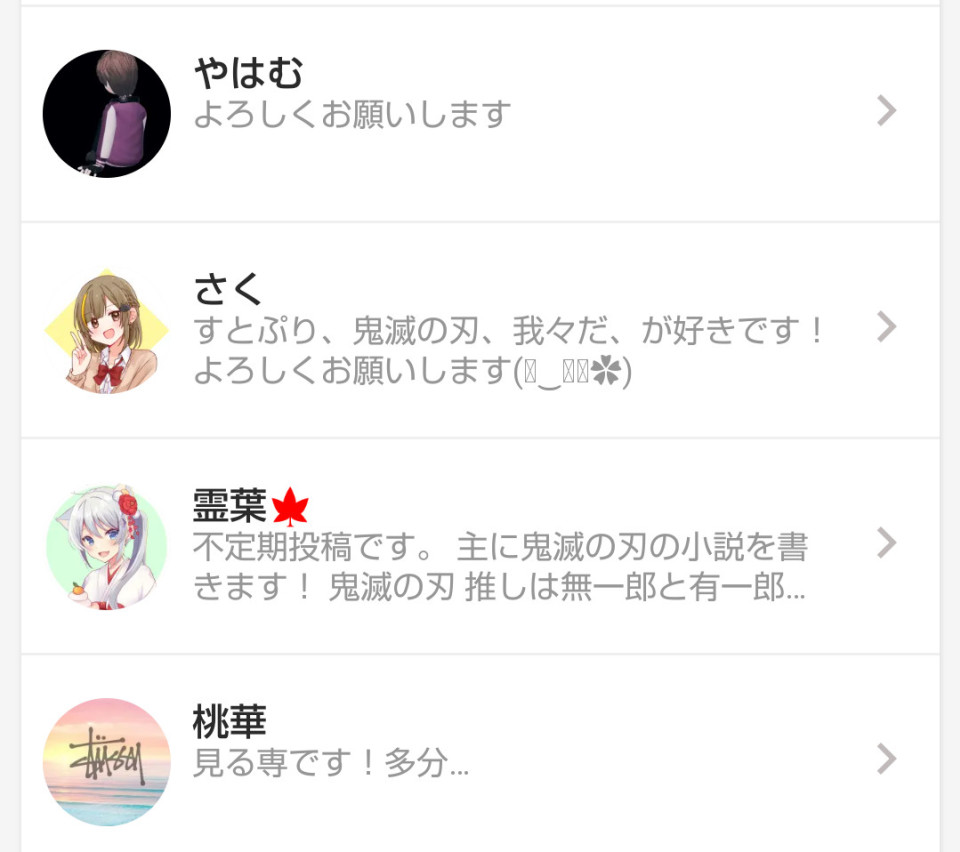
Task: Open 桃華's profile row
Action: [x=480, y=760]
